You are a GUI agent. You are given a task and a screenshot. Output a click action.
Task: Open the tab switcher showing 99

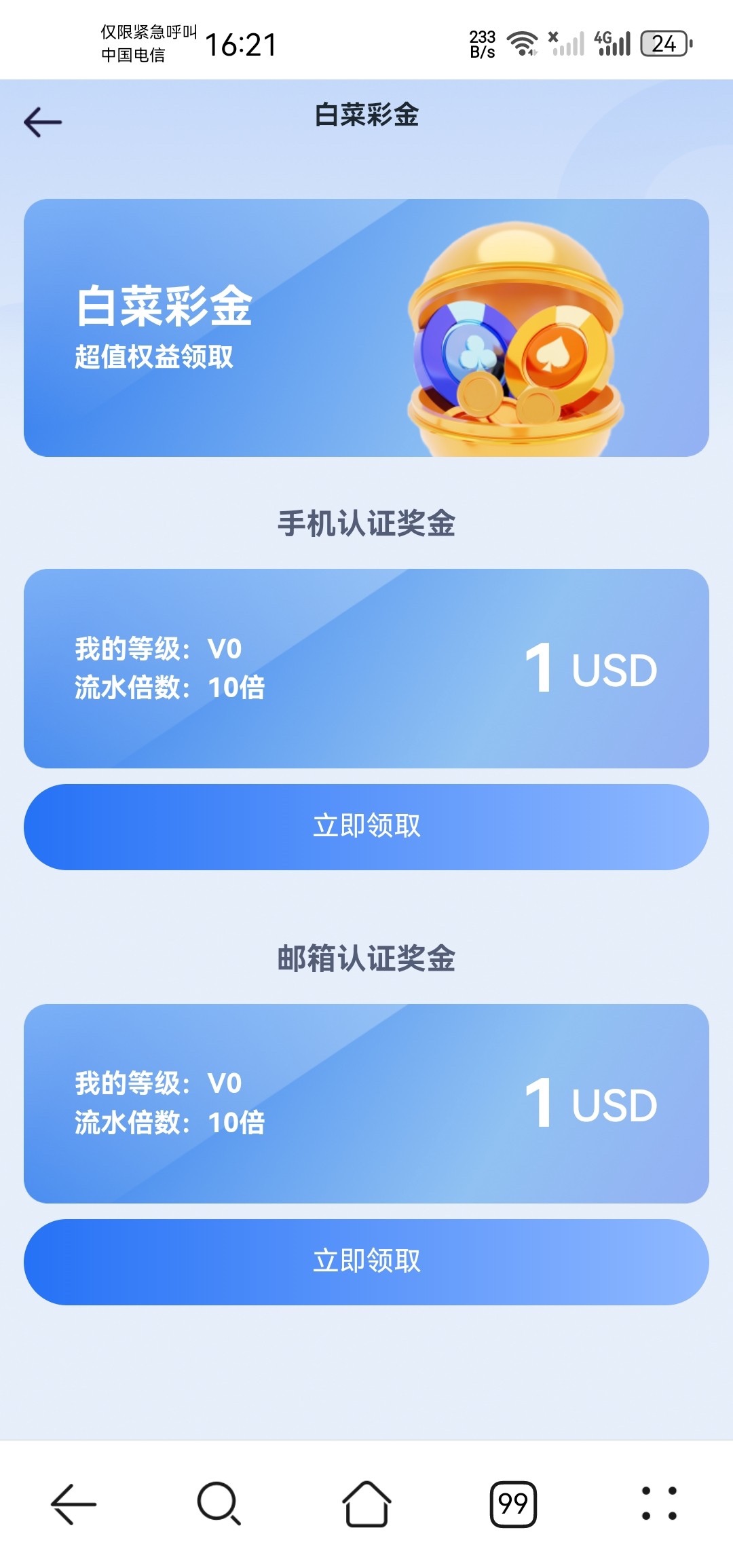click(513, 1504)
